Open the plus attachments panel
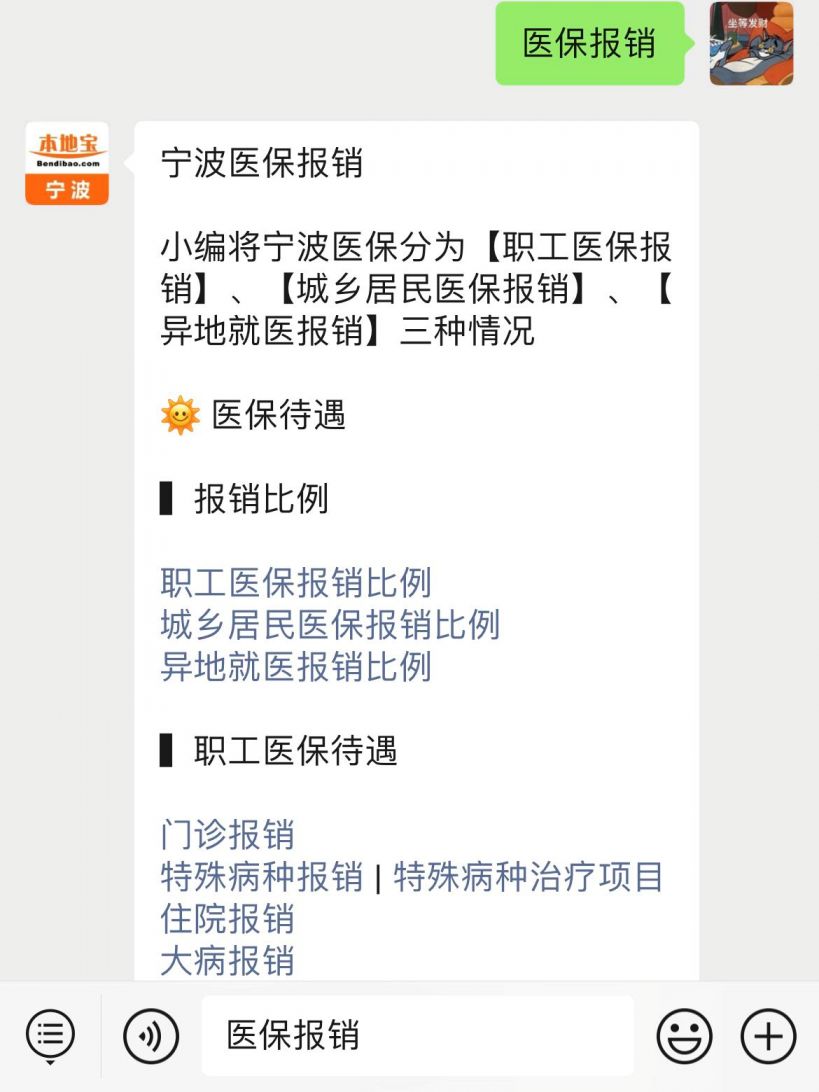 (x=768, y=1035)
